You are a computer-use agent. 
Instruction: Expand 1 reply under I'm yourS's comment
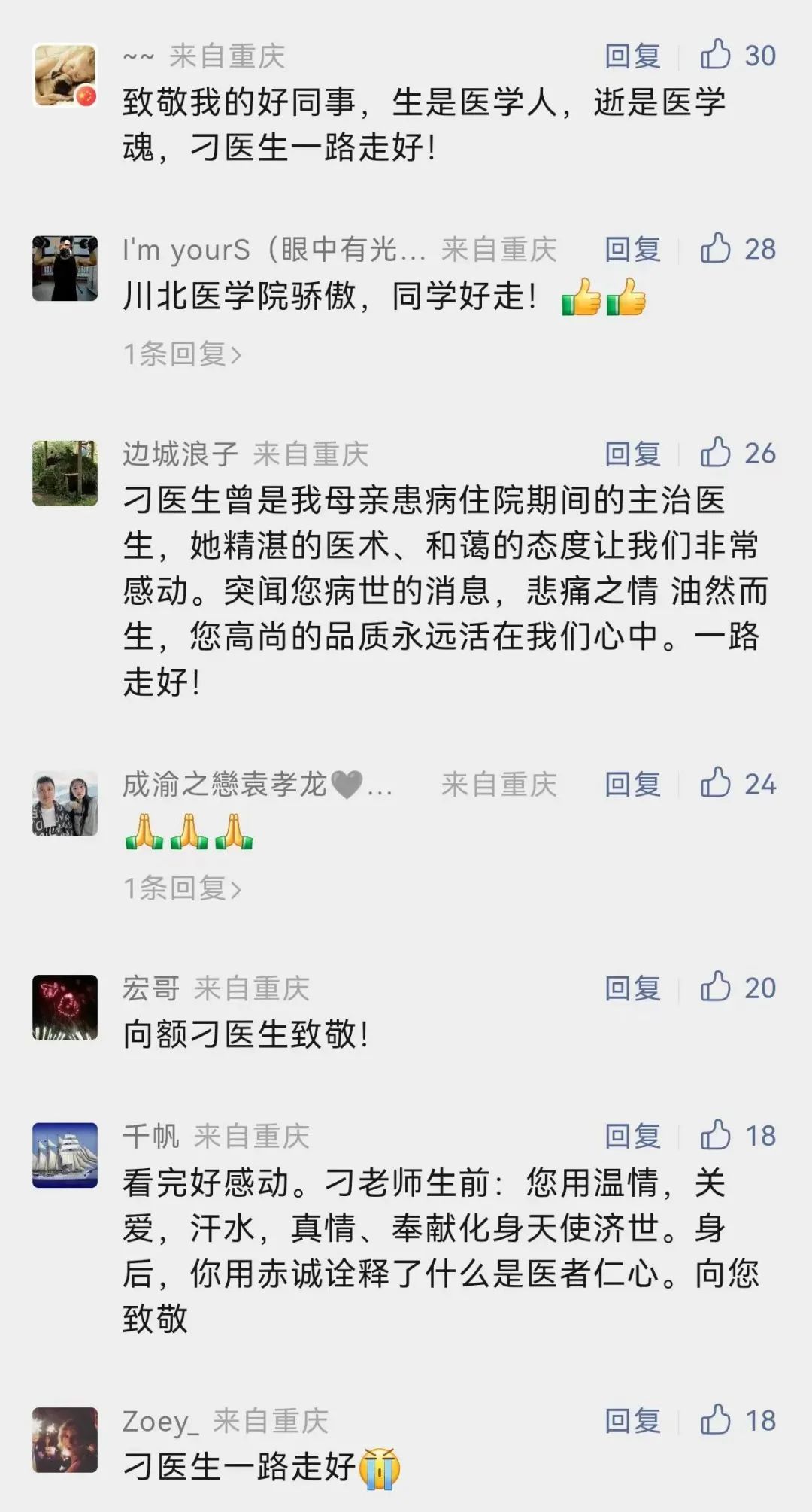(182, 354)
